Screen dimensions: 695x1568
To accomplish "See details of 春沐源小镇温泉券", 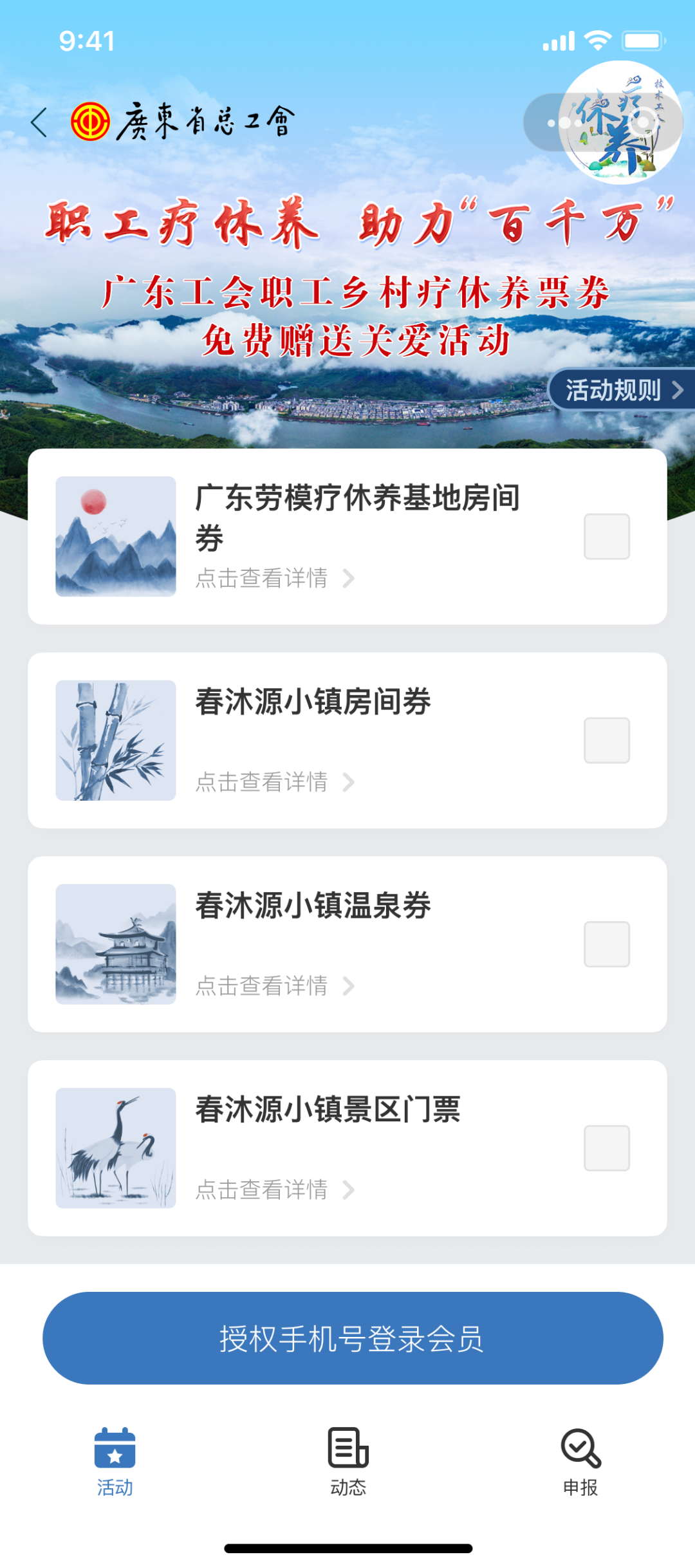I will (x=275, y=985).
